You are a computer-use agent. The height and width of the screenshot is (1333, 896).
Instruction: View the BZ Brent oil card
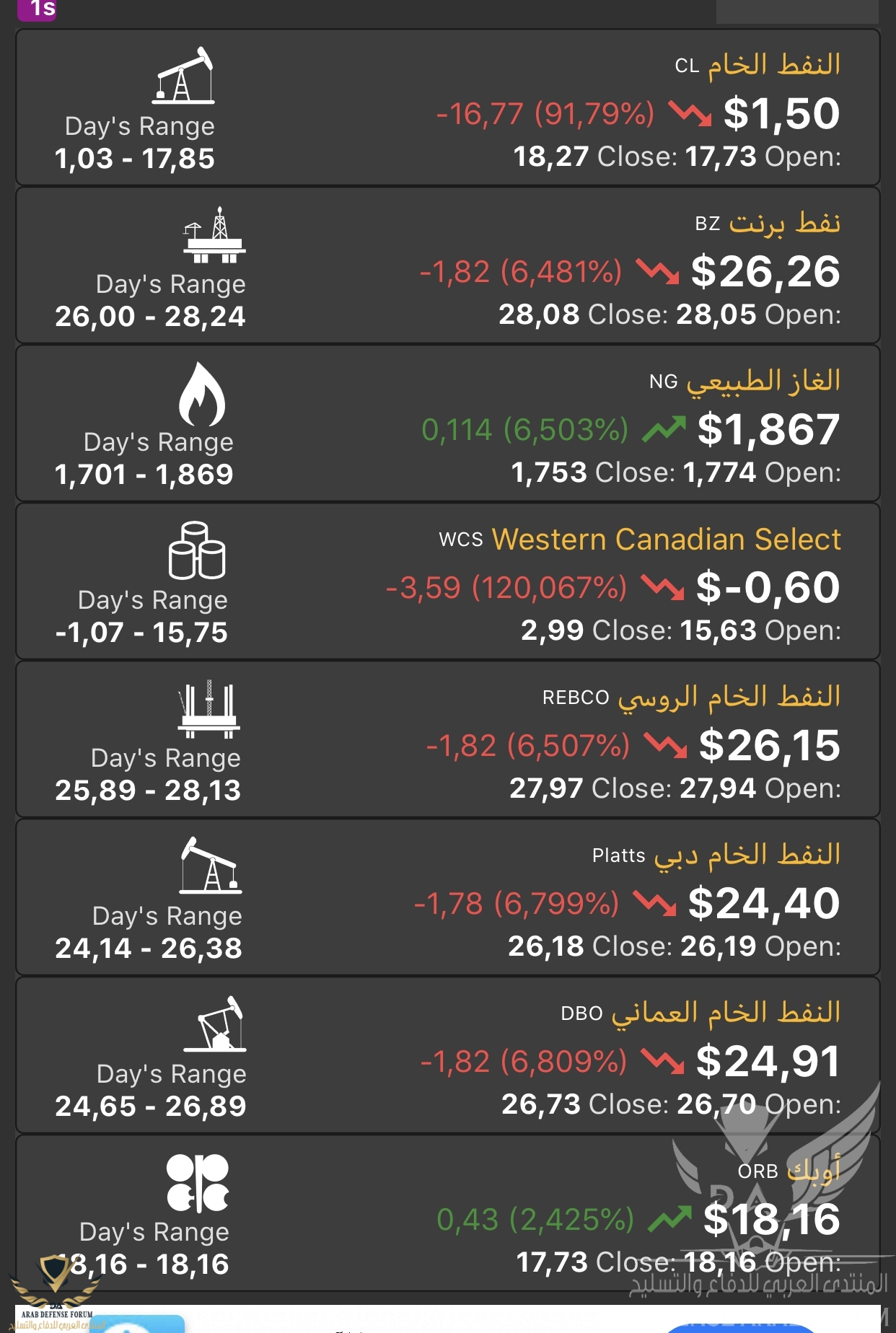click(x=447, y=266)
